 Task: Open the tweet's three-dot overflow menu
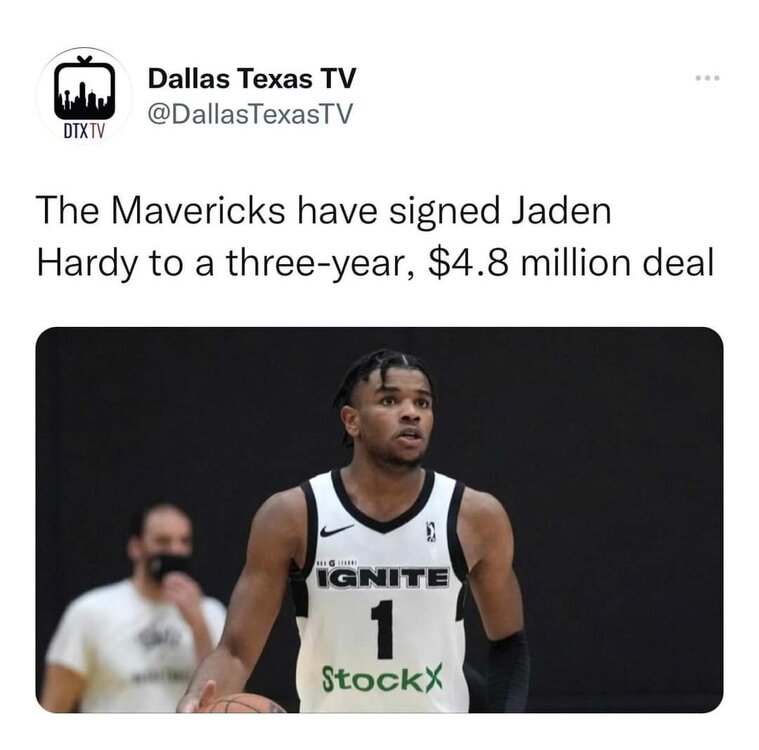click(x=709, y=77)
